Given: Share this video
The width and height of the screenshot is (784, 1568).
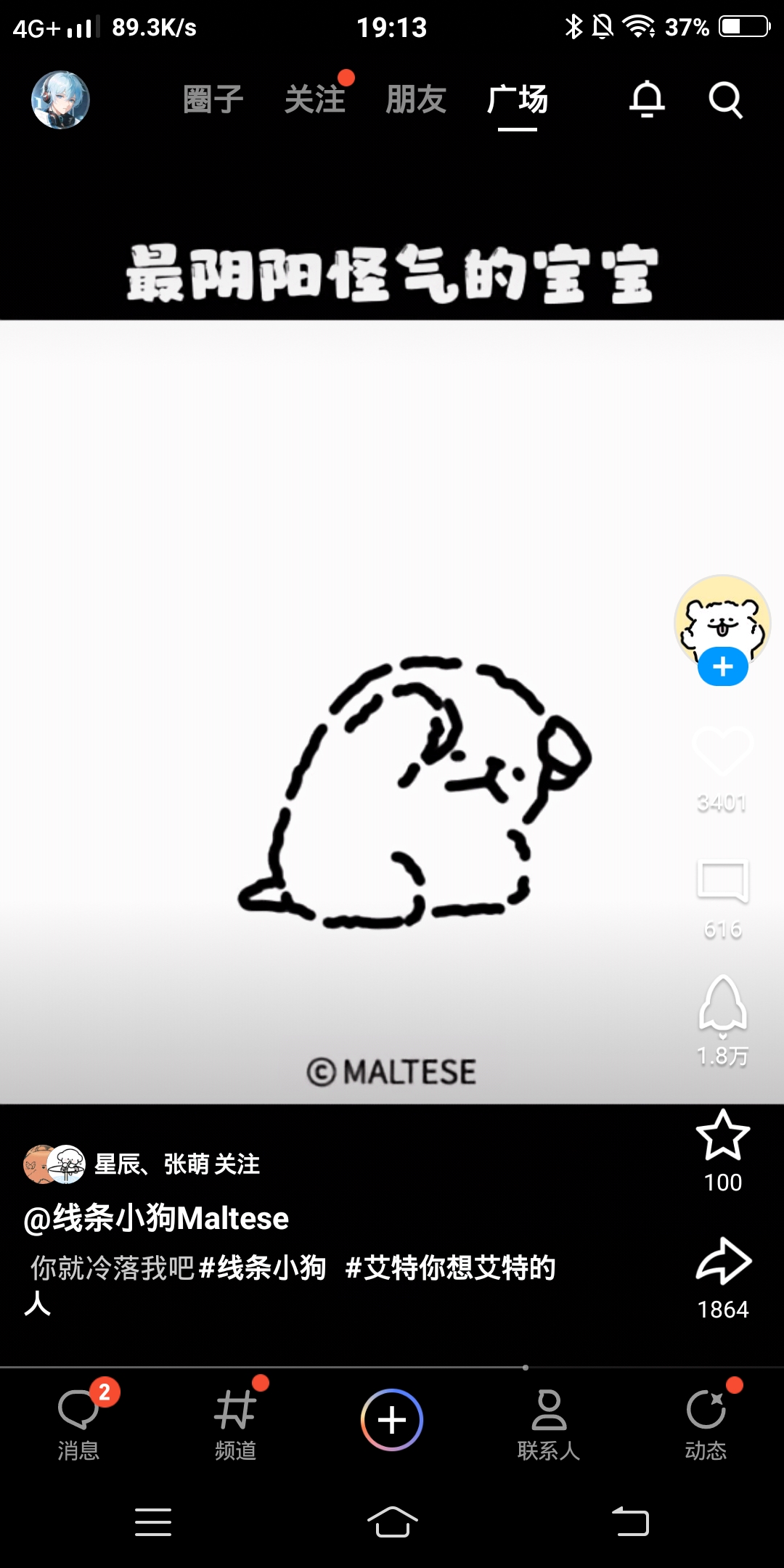Looking at the screenshot, I should click(x=722, y=1263).
